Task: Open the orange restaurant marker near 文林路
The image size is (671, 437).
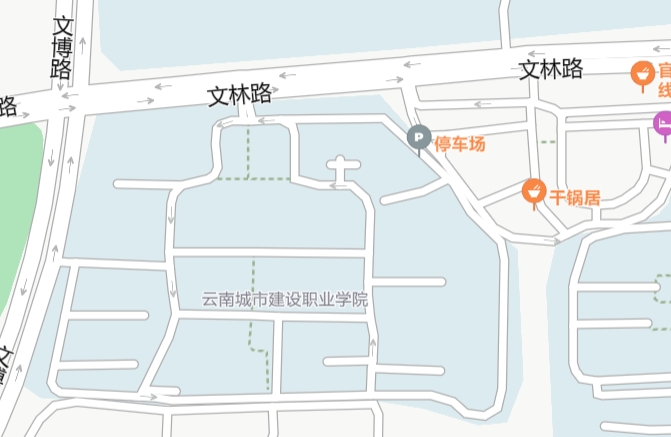Action: coord(642,73)
